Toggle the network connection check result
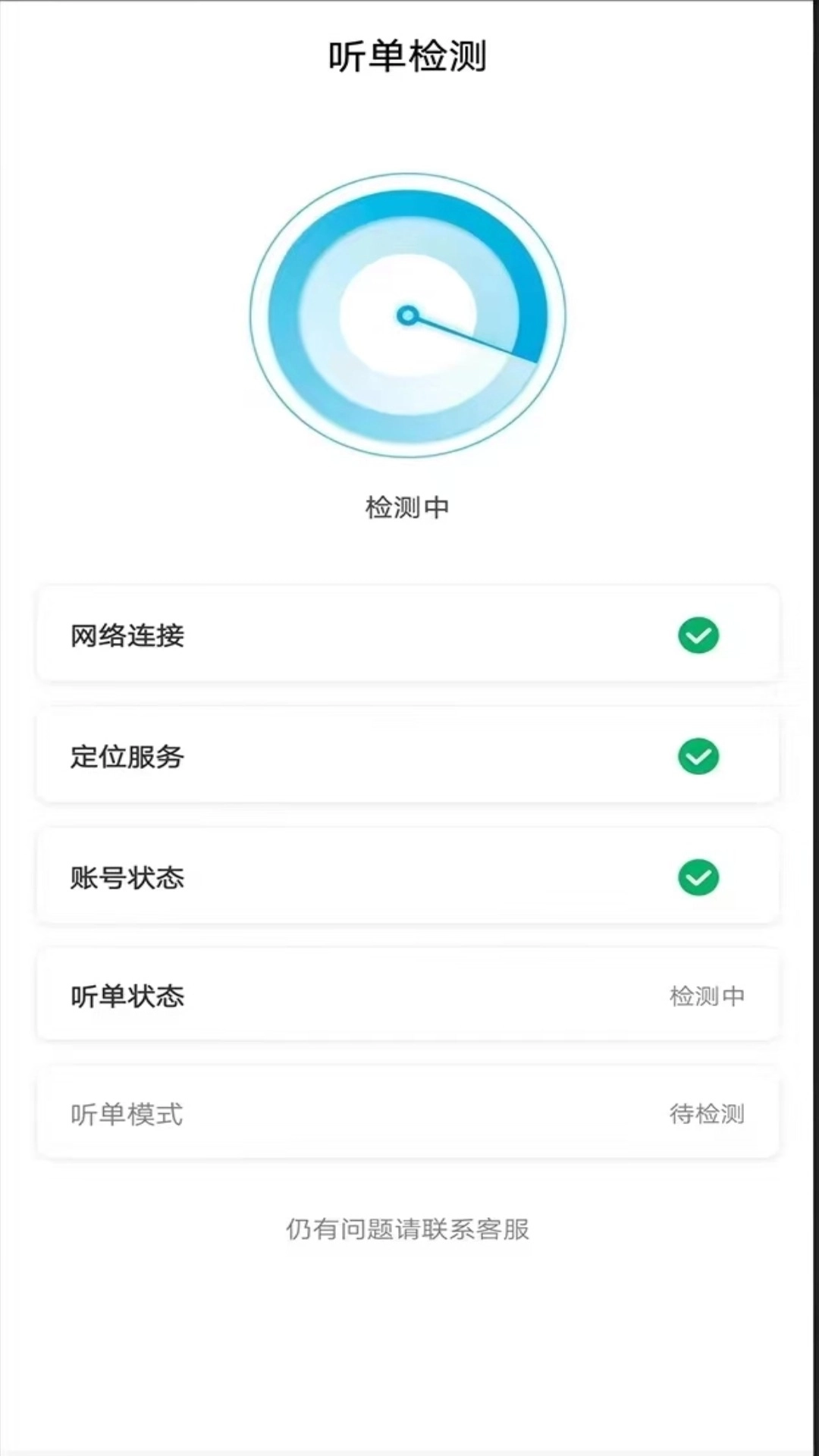Image resolution: width=819 pixels, height=1456 pixels. click(698, 636)
